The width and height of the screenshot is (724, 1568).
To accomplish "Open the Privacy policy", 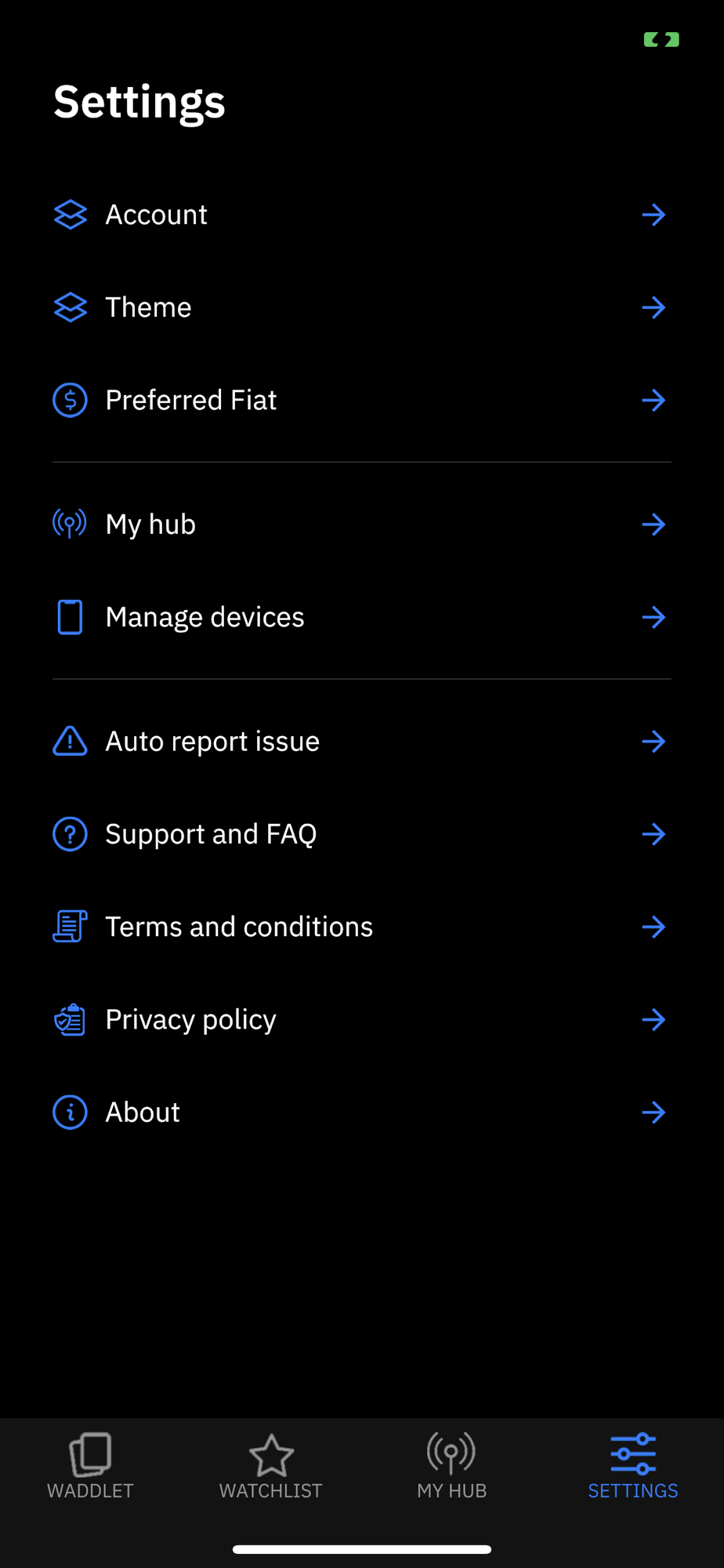I will click(361, 1019).
